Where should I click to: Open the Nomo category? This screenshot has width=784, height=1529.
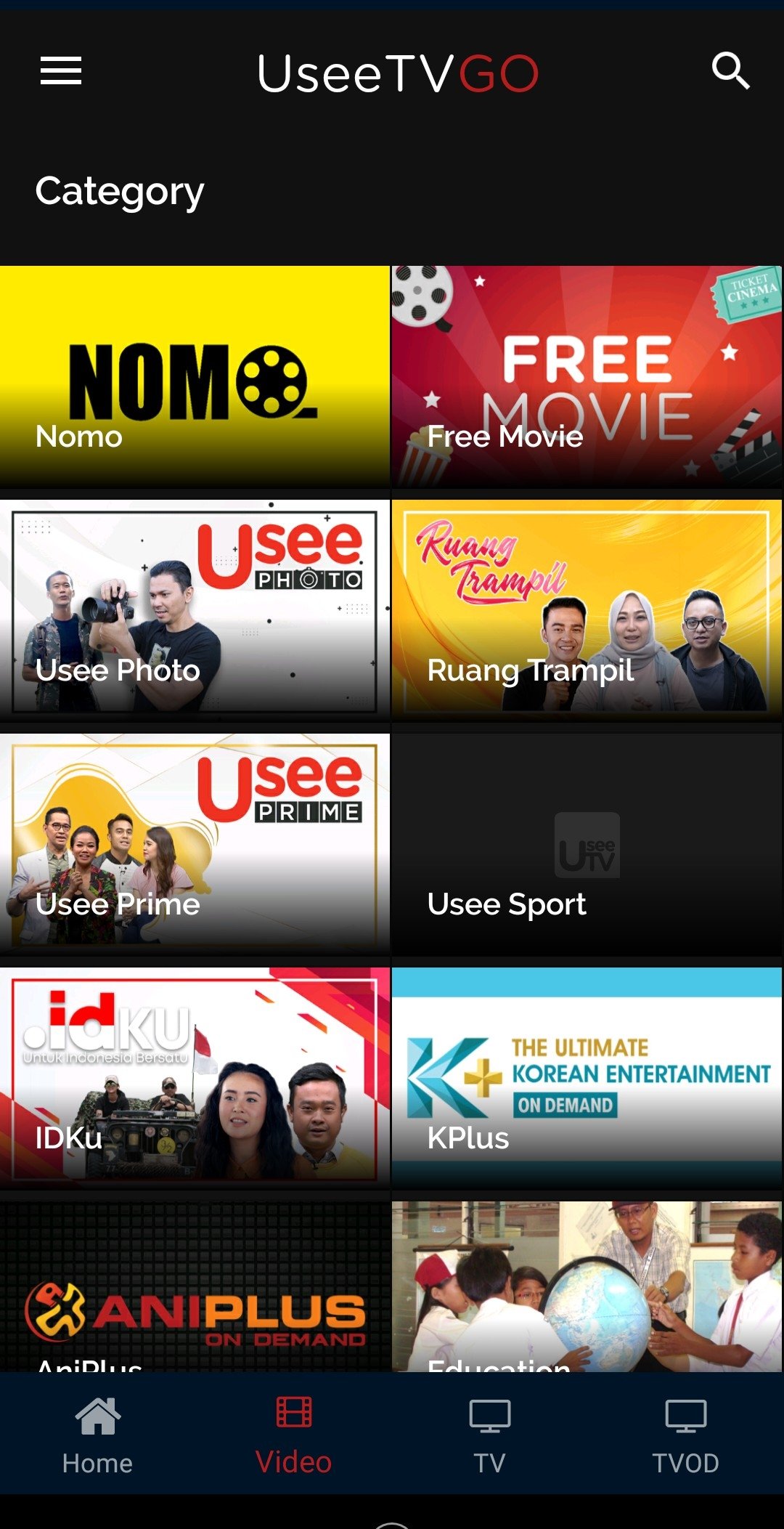click(x=195, y=376)
